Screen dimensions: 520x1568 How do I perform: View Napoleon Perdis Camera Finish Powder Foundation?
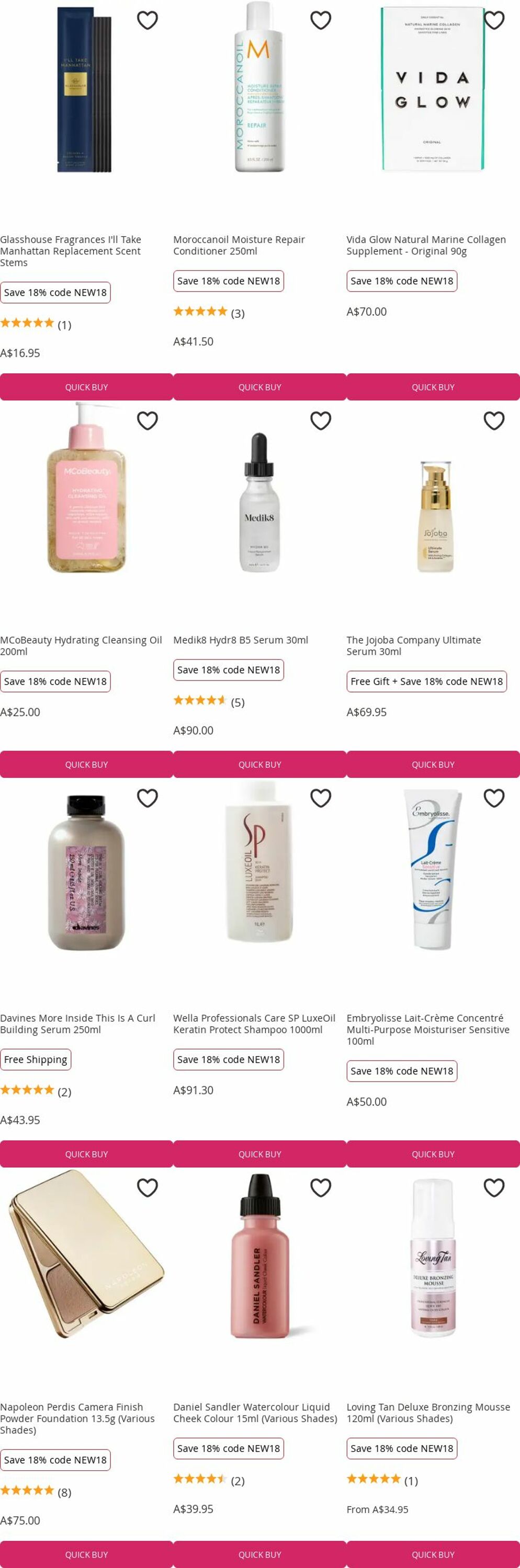coord(77,1419)
